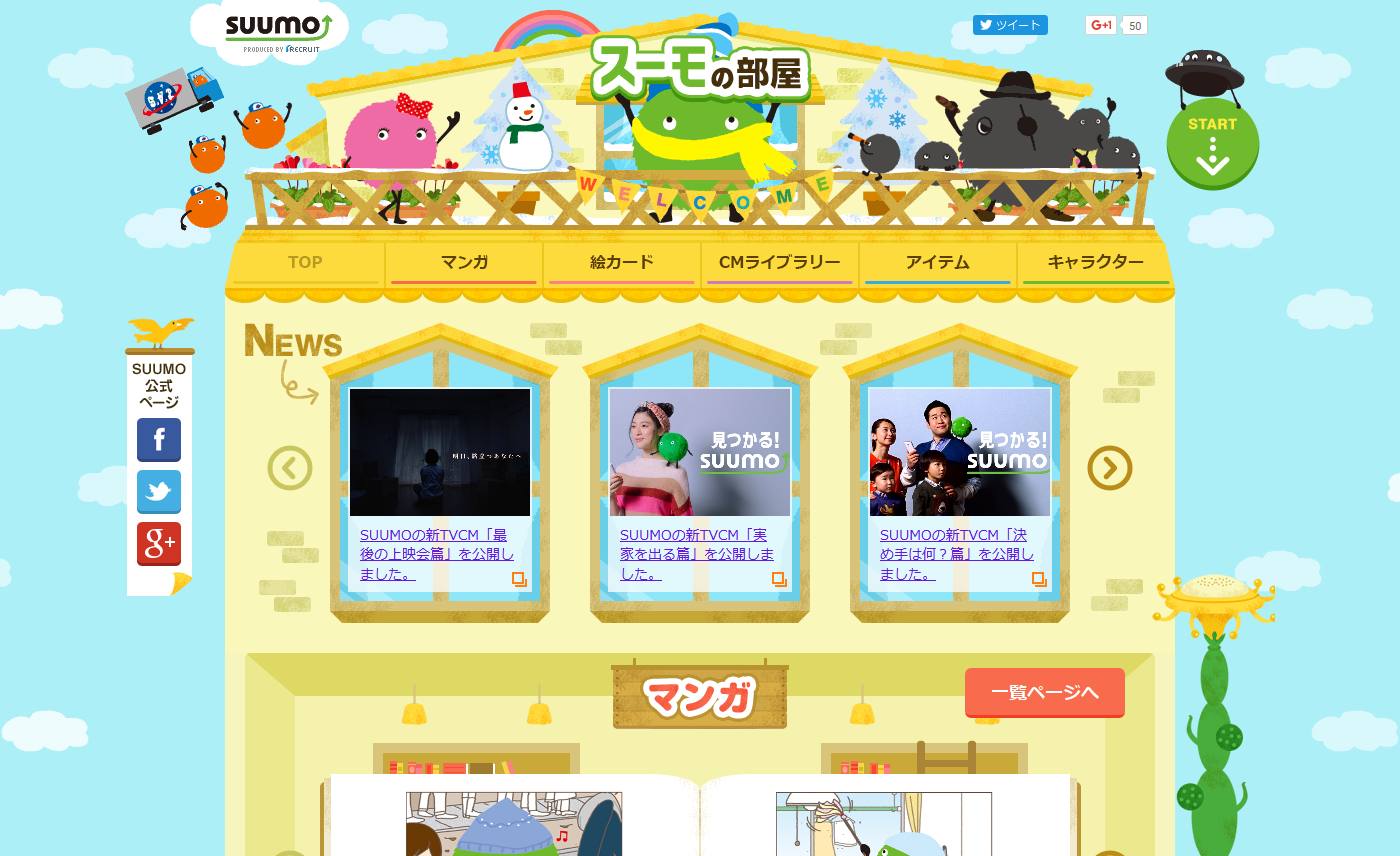Select the CMライブラリー tab
This screenshot has width=1400, height=856.
click(779, 262)
